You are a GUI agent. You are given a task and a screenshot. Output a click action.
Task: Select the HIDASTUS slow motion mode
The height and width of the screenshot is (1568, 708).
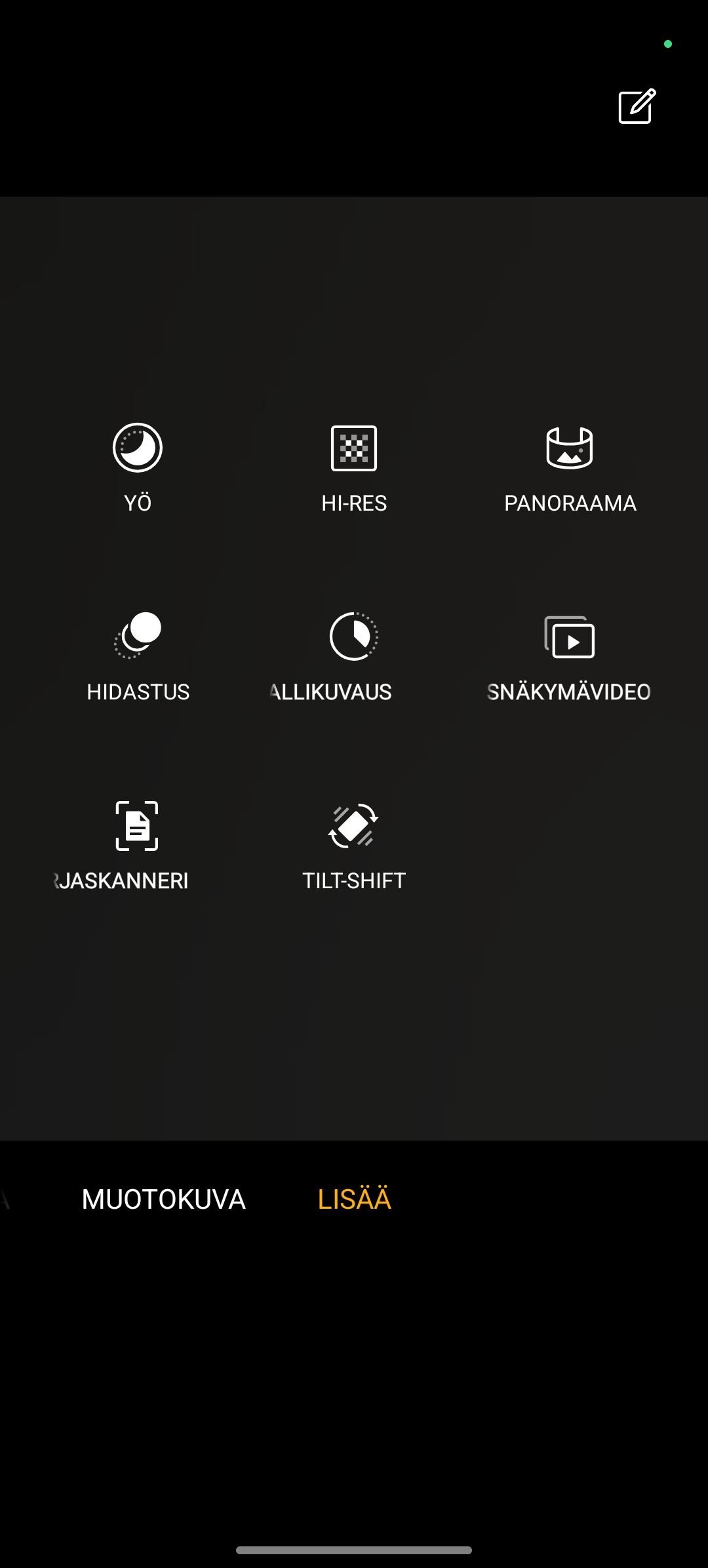point(138,657)
